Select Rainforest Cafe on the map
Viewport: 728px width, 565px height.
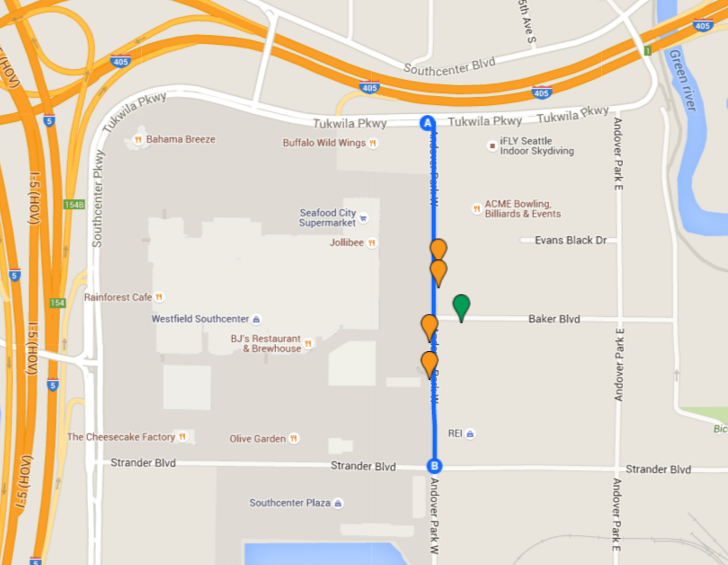[117, 297]
